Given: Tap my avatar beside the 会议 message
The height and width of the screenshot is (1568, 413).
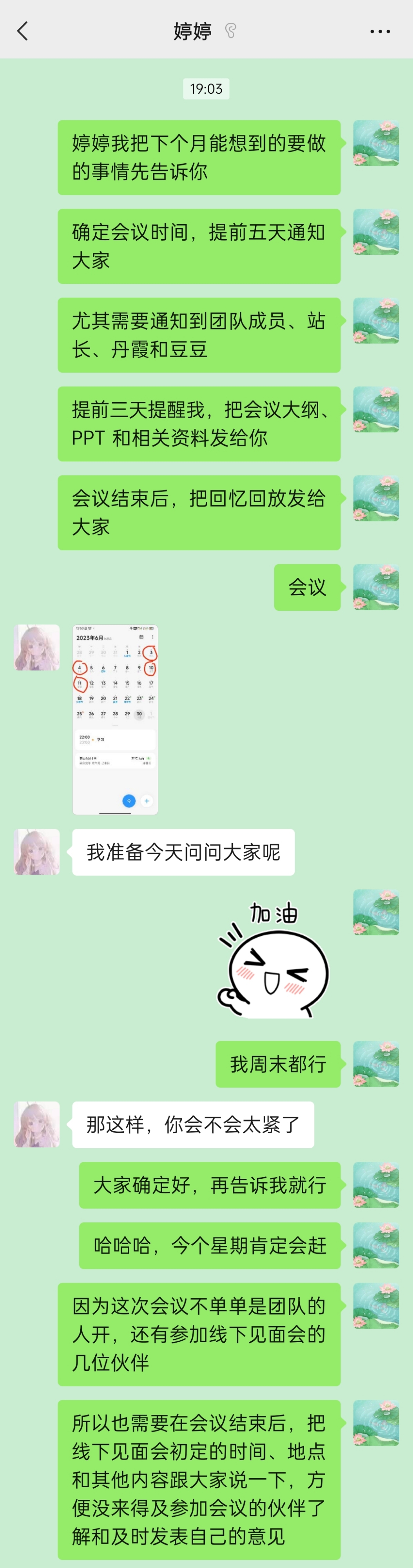Looking at the screenshot, I should coord(376,587).
